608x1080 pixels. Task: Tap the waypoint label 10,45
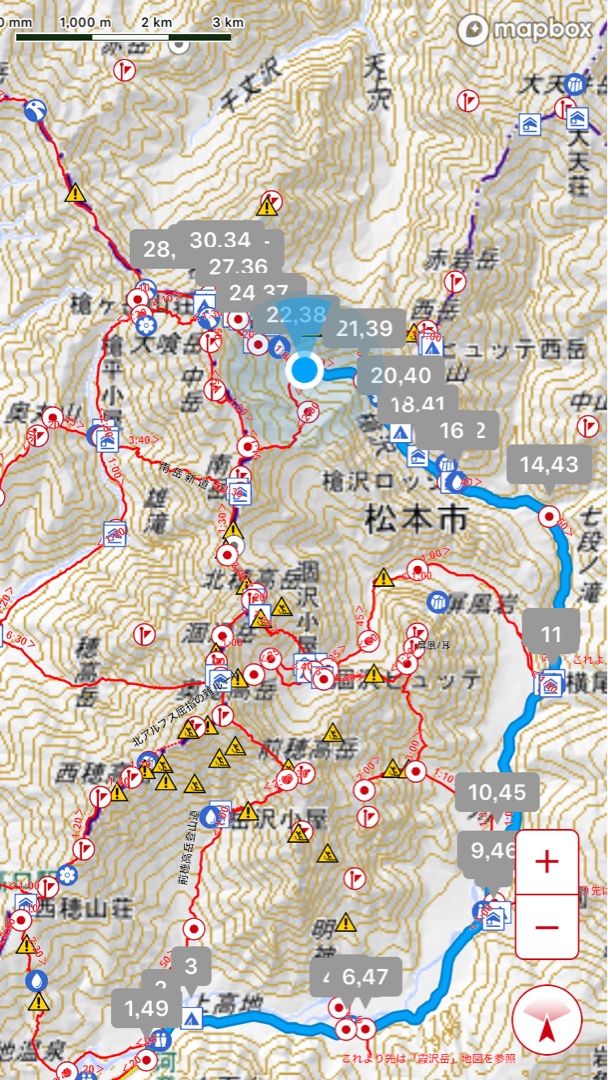tap(495, 793)
